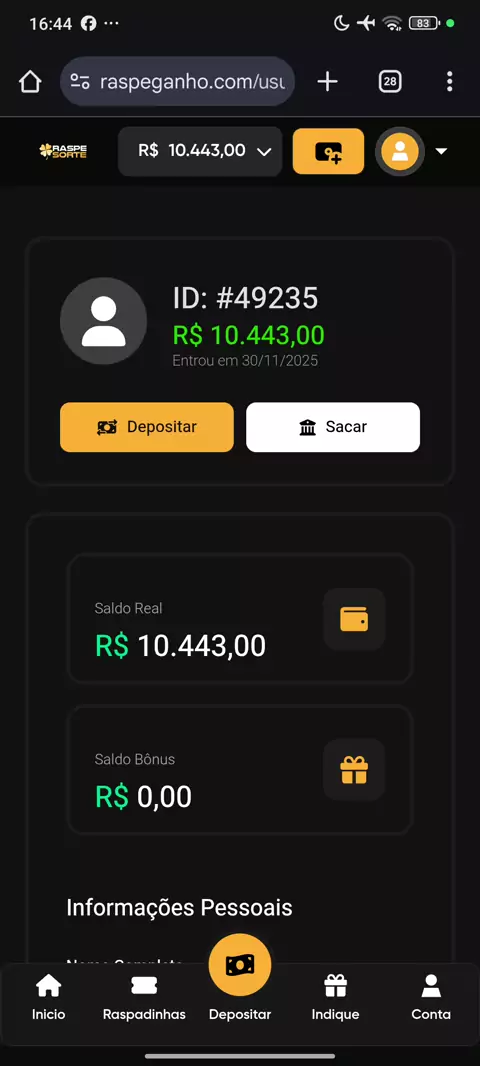Screen dimensions: 480x1066
Task: Open the Indique tab
Action: pos(335,997)
